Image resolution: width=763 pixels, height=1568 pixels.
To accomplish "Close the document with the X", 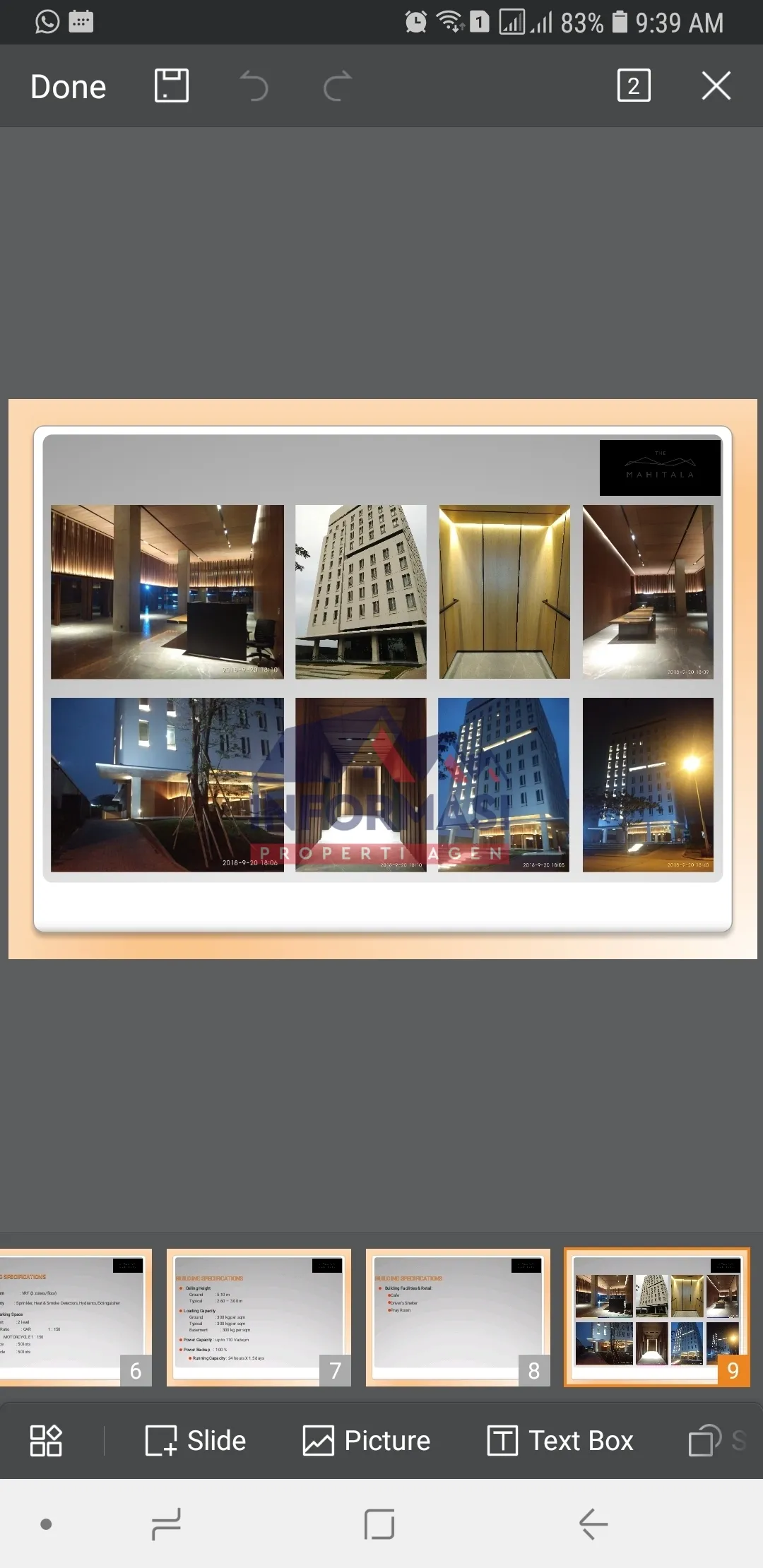I will (716, 86).
